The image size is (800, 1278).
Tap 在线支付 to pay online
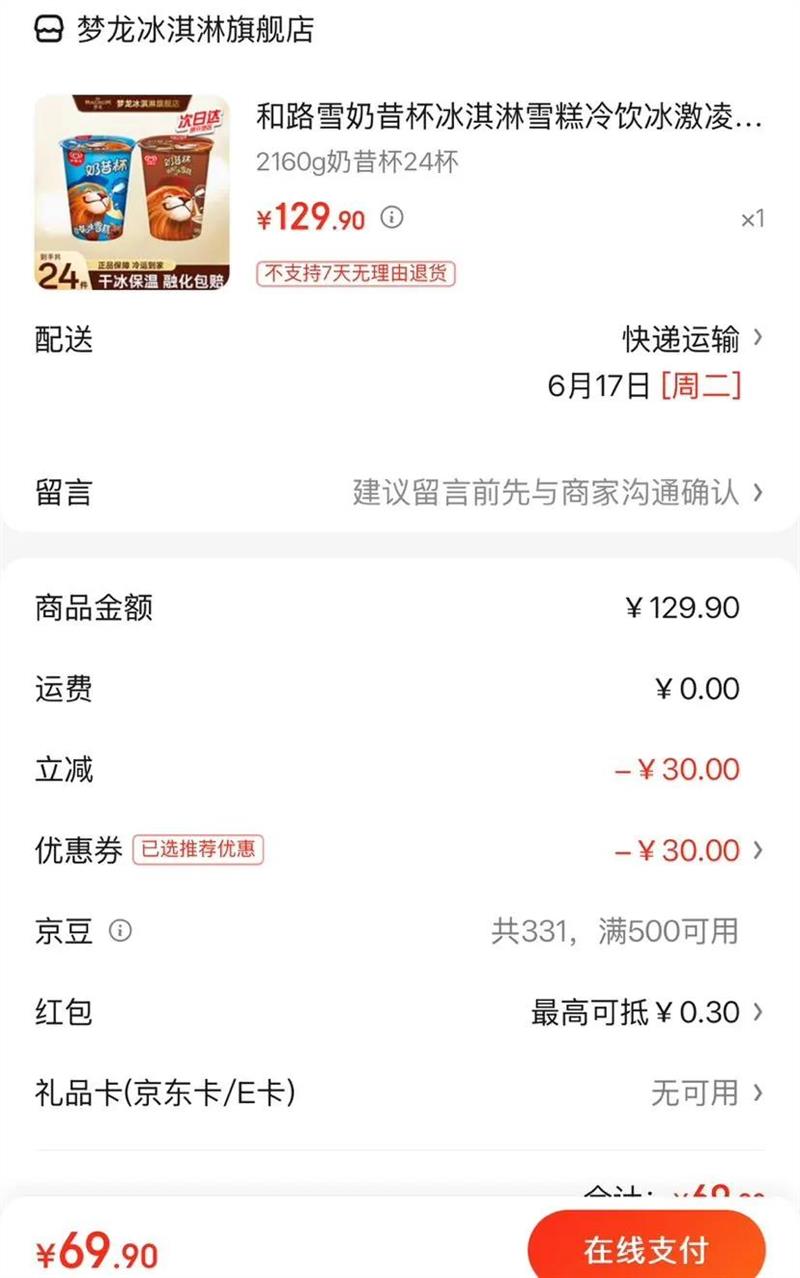647,1249
